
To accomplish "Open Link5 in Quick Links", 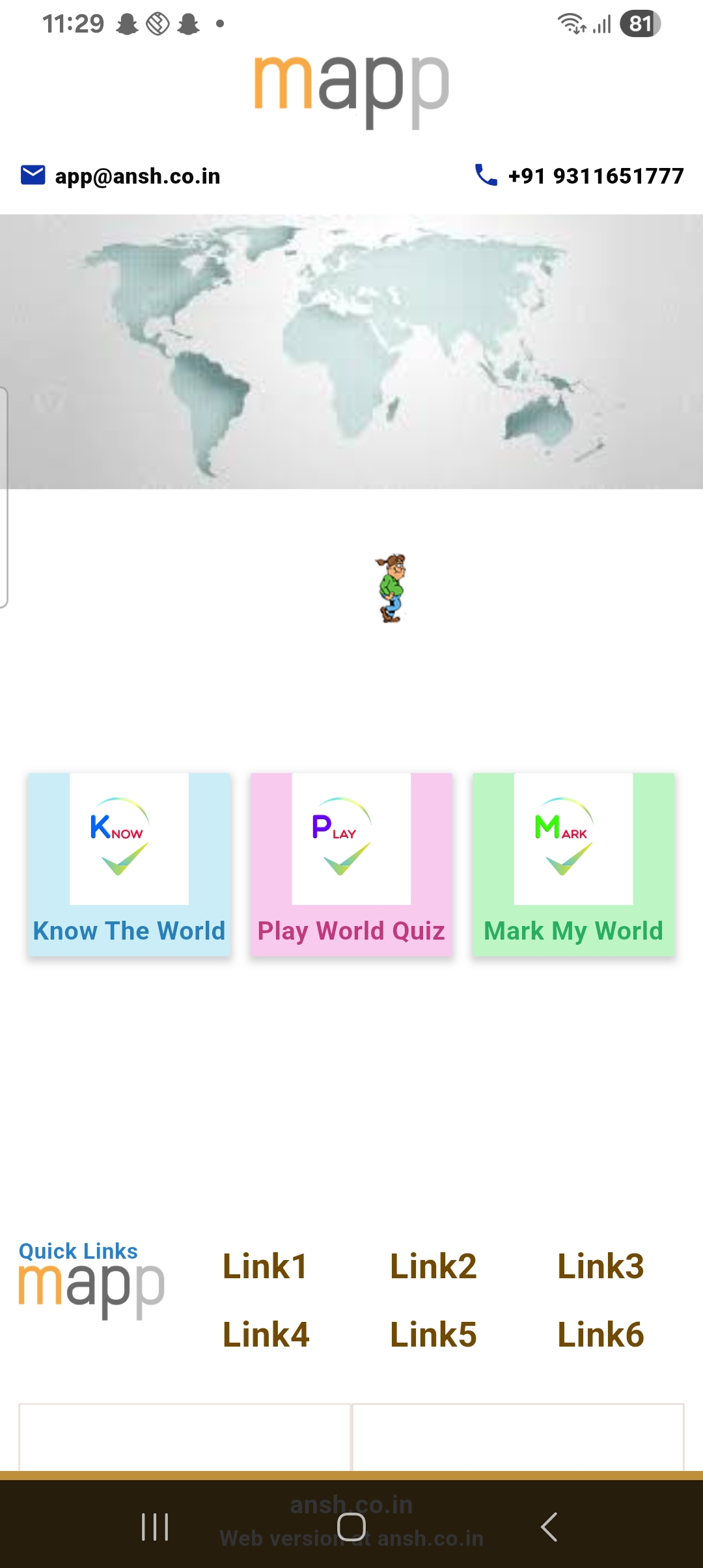I will (x=433, y=1334).
